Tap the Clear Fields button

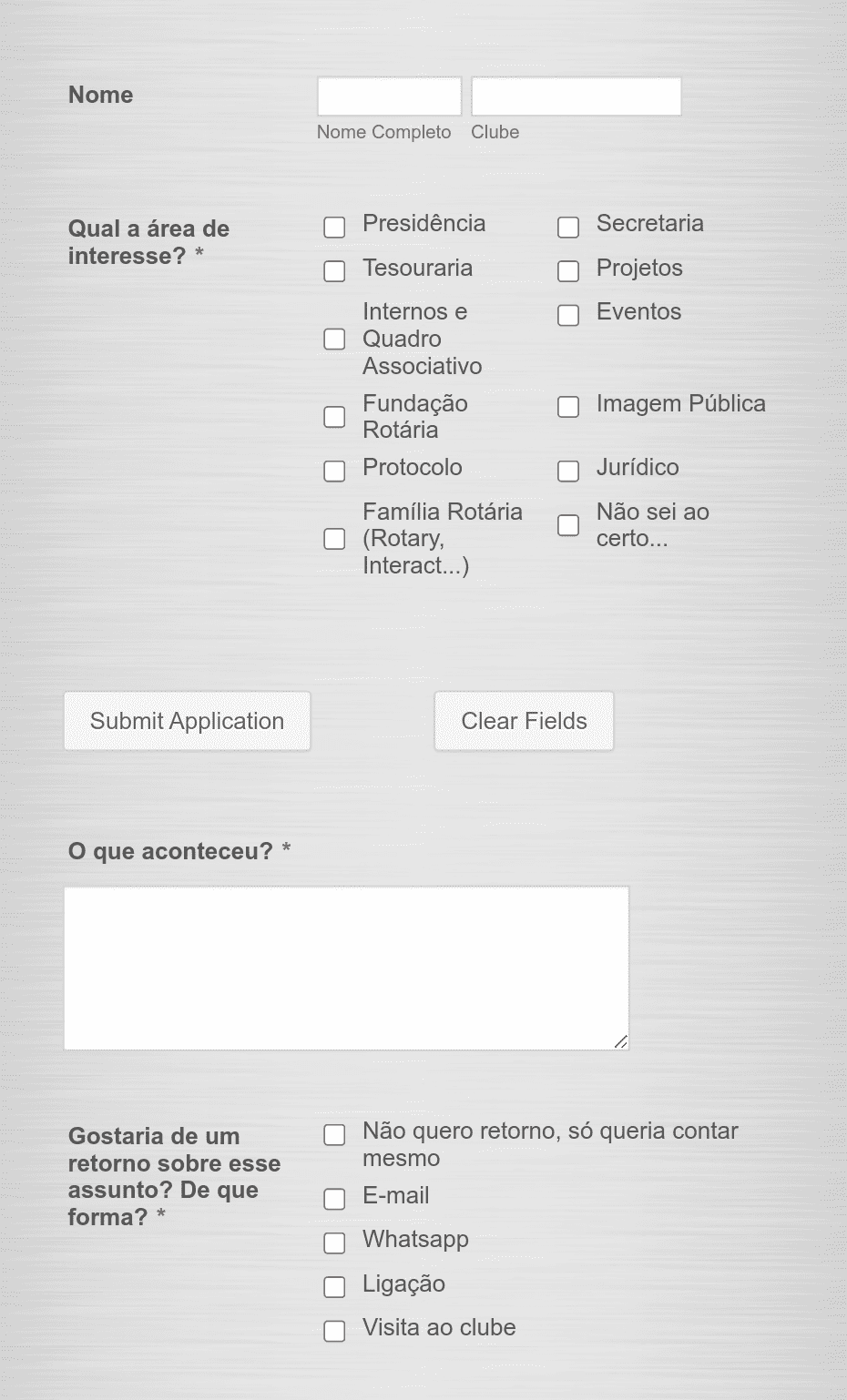tap(525, 721)
